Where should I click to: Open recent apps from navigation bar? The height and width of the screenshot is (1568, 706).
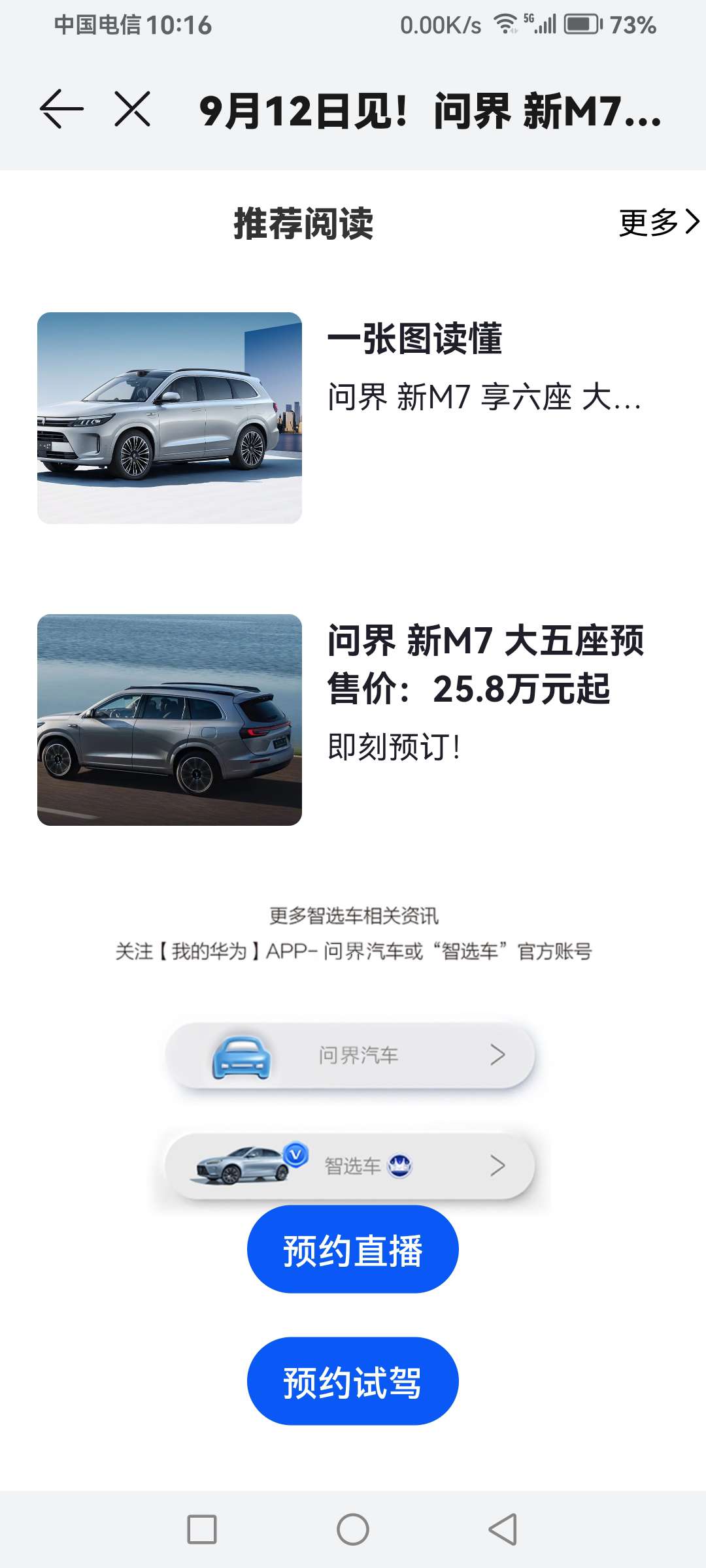pyautogui.click(x=202, y=1529)
